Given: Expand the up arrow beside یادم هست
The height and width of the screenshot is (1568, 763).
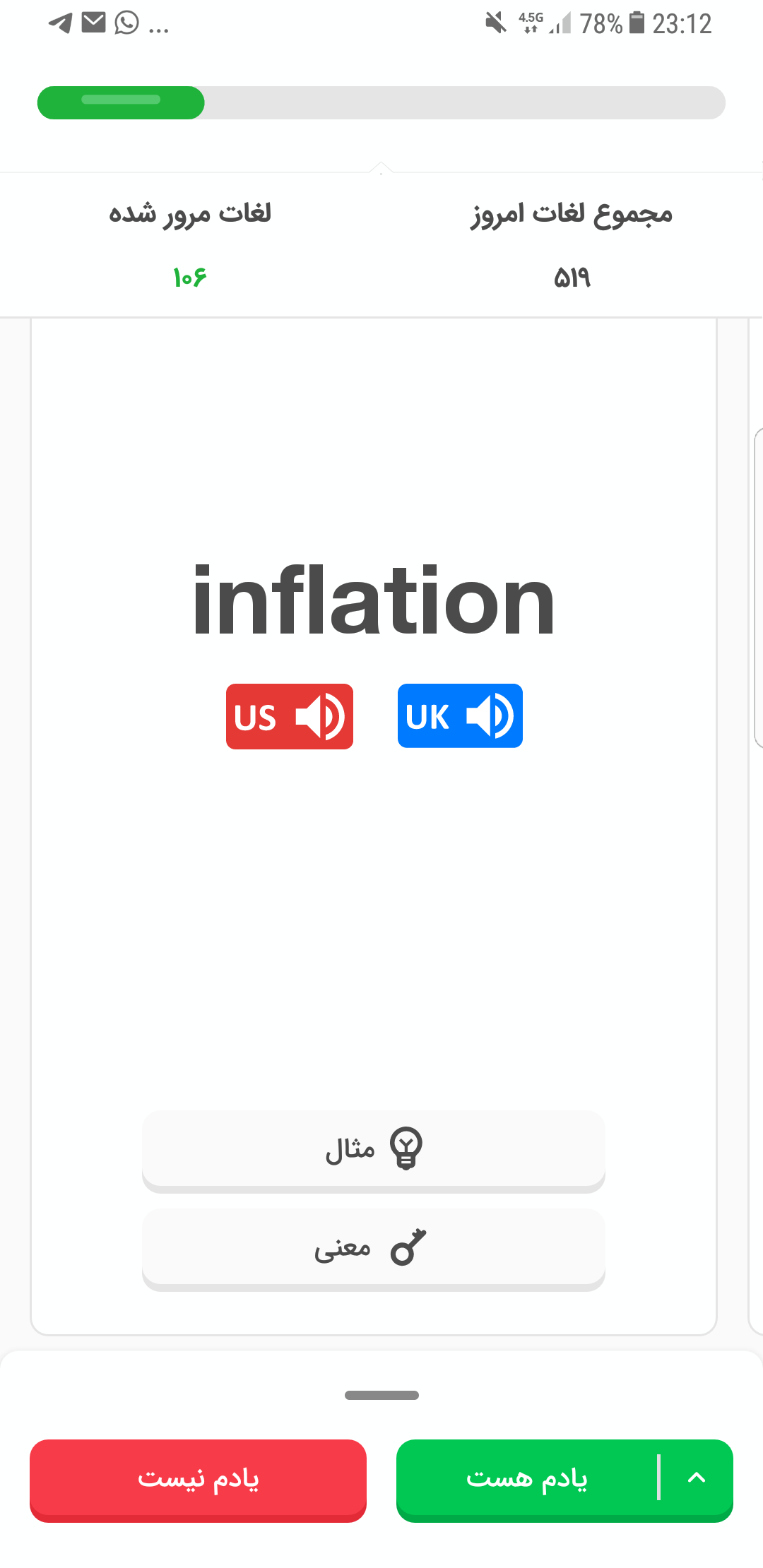Looking at the screenshot, I should tap(697, 1478).
